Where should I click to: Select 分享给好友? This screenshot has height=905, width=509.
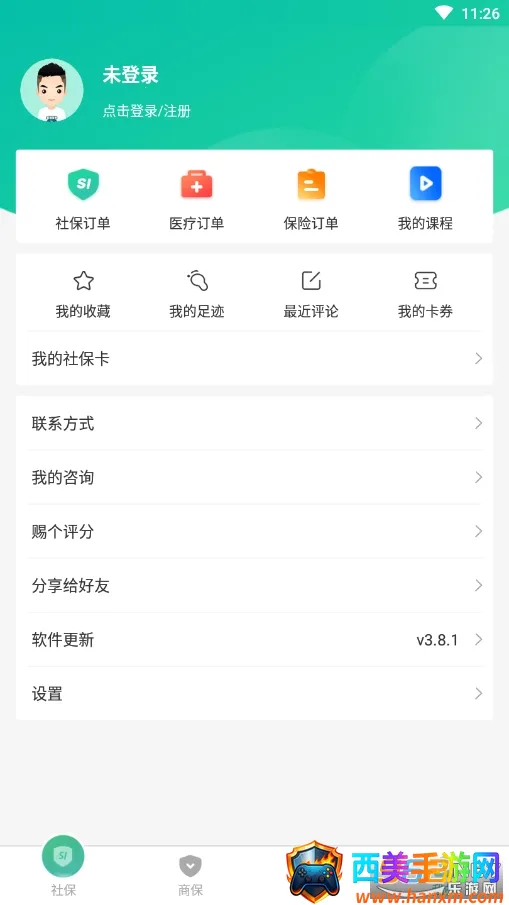254,585
